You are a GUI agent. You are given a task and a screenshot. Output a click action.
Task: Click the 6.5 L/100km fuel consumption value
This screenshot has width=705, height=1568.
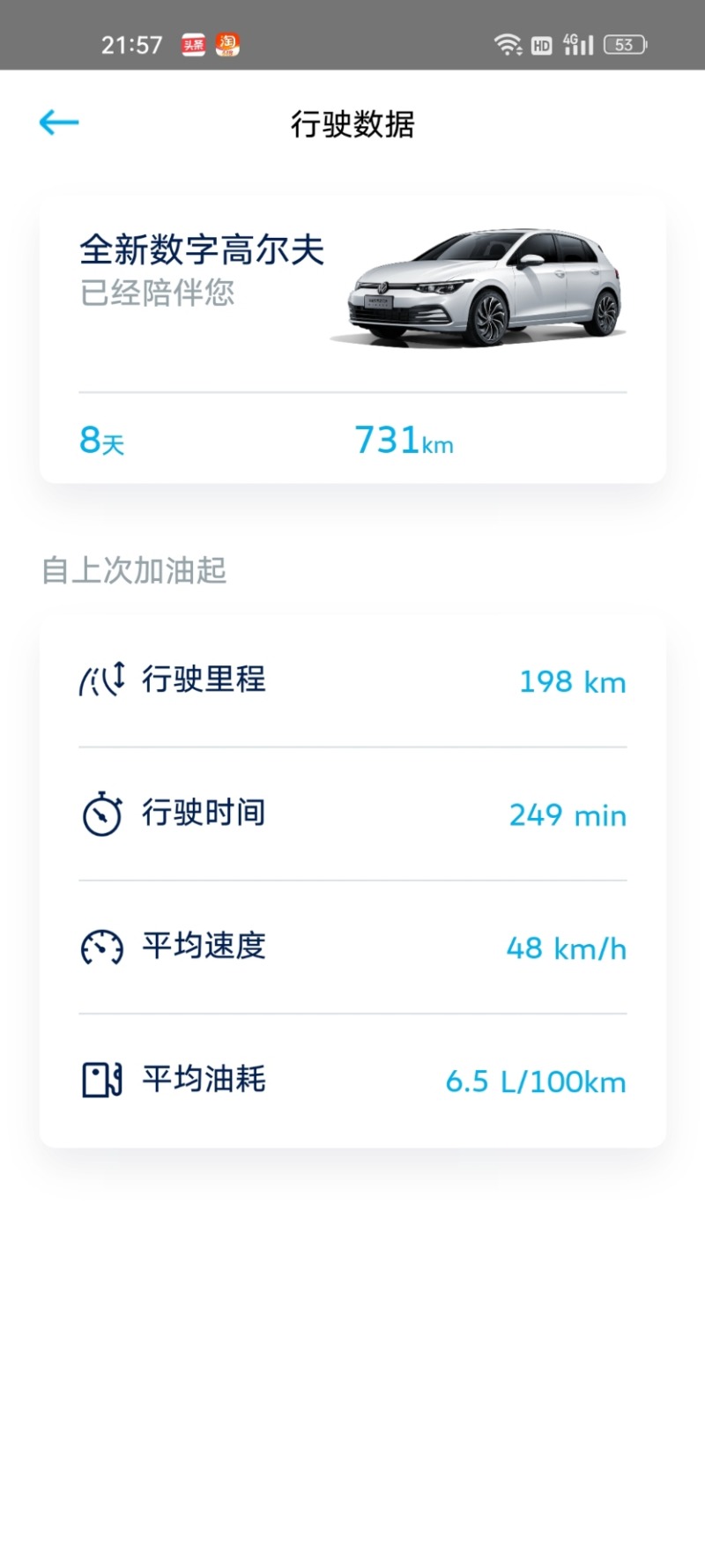point(535,1081)
